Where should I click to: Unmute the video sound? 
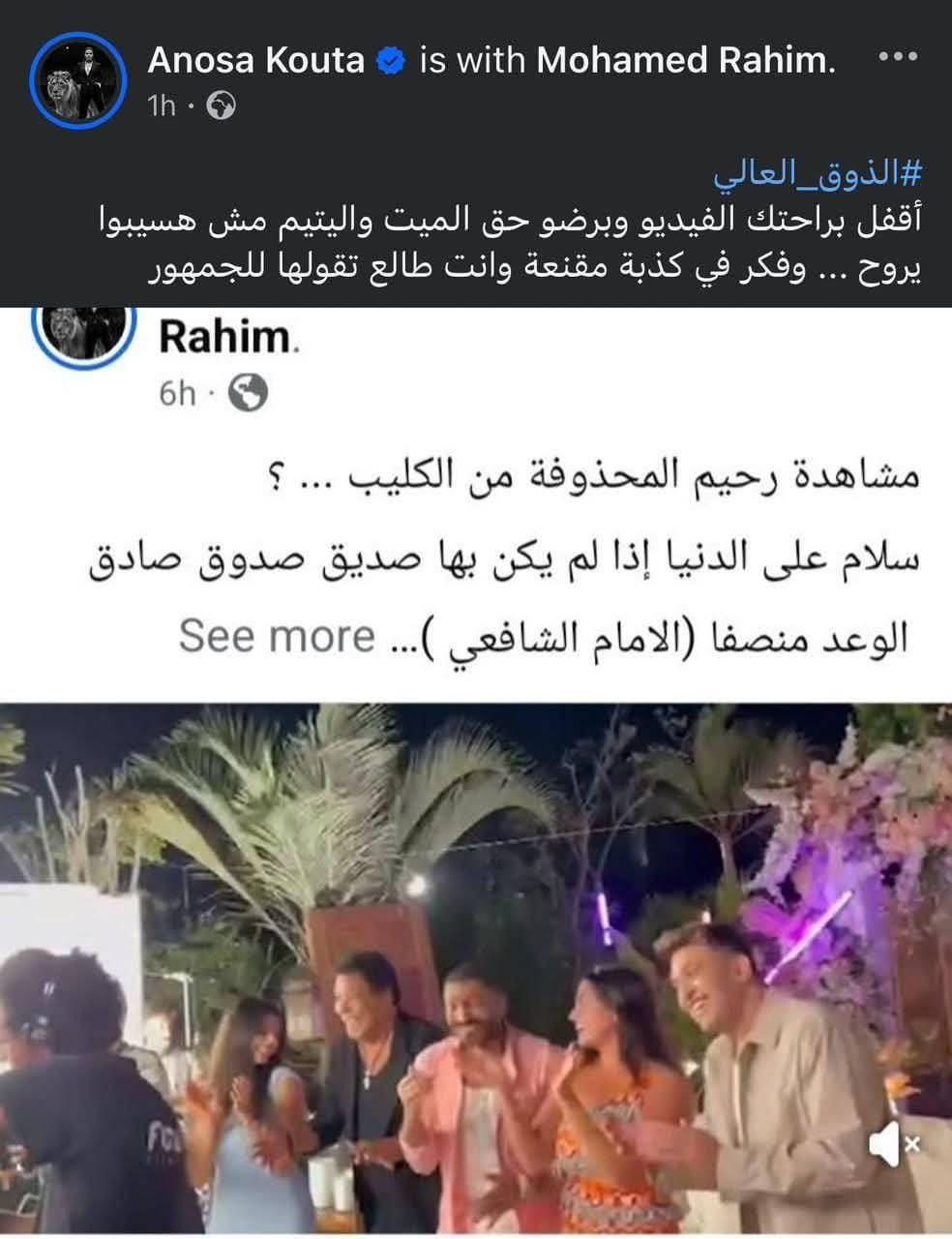point(893,1147)
